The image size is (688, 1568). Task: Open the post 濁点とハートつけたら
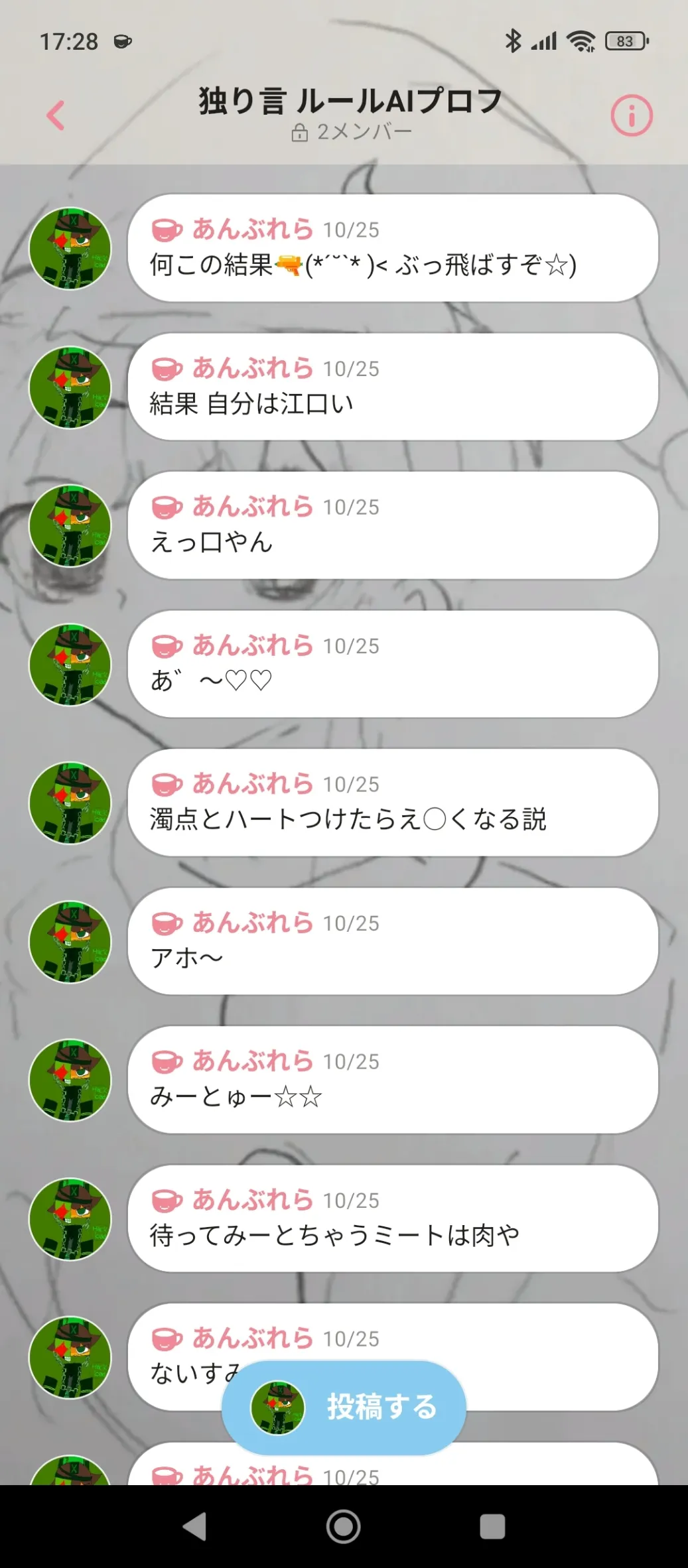click(x=393, y=803)
